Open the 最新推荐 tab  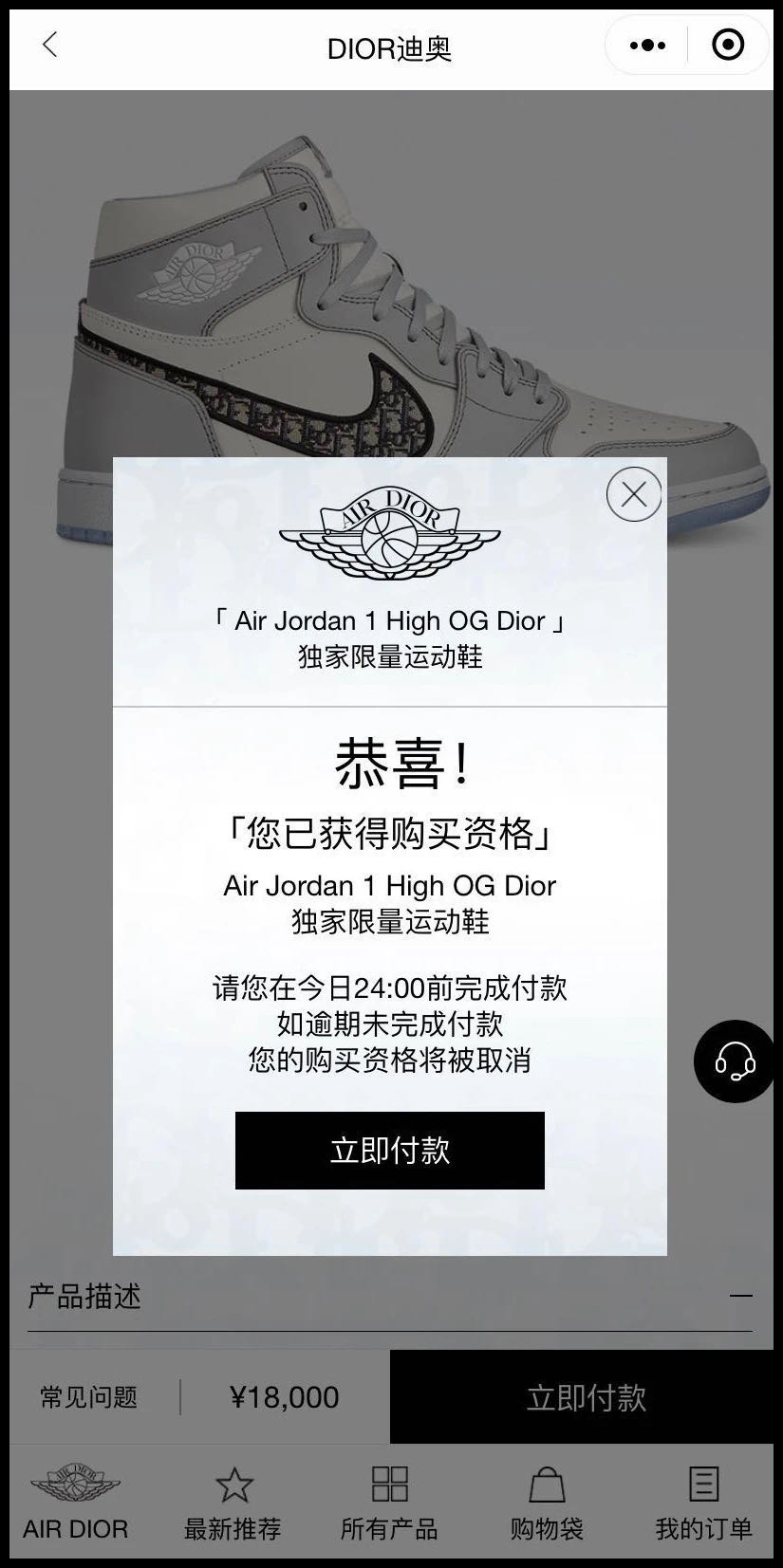233,1503
